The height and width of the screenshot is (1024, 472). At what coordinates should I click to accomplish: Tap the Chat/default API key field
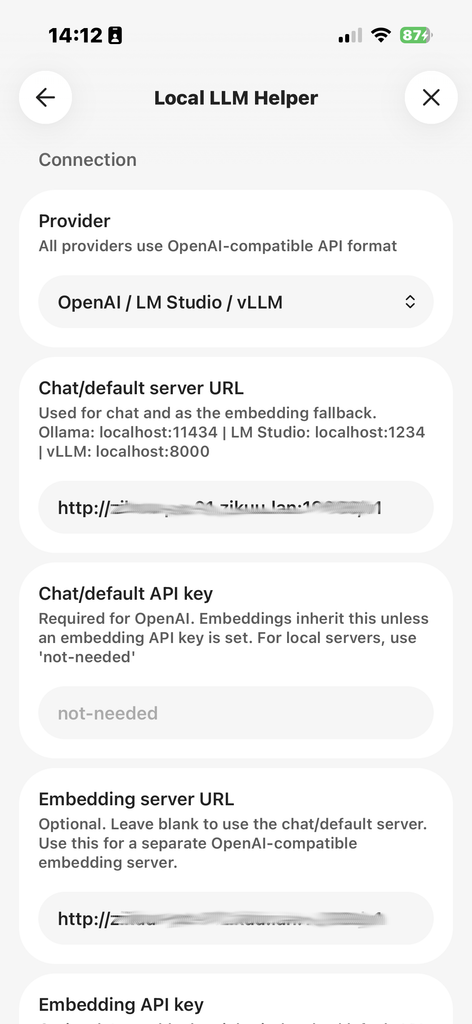[236, 712]
